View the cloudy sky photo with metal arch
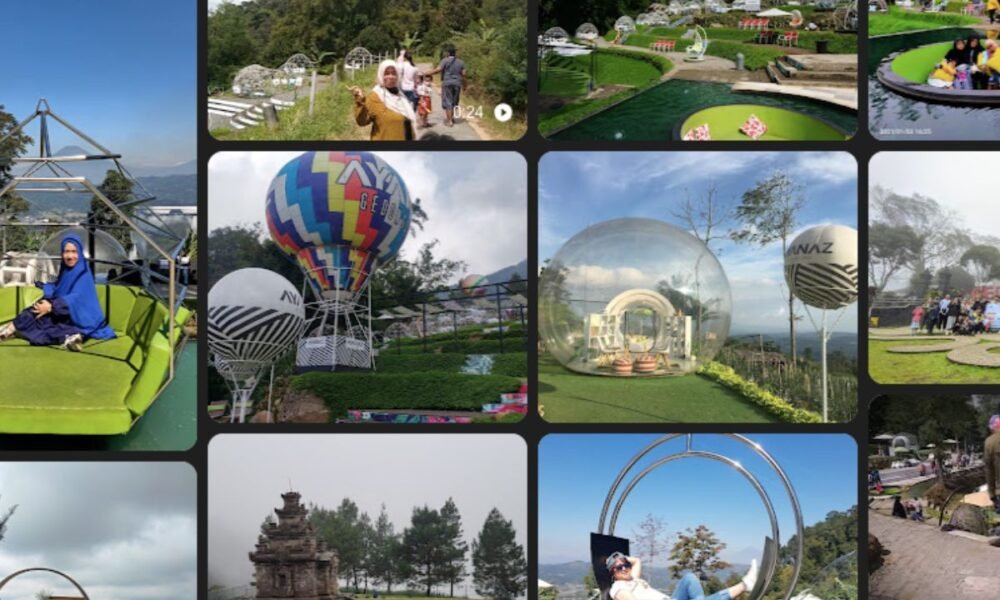Image resolution: width=1000 pixels, height=600 pixels. tap(98, 531)
